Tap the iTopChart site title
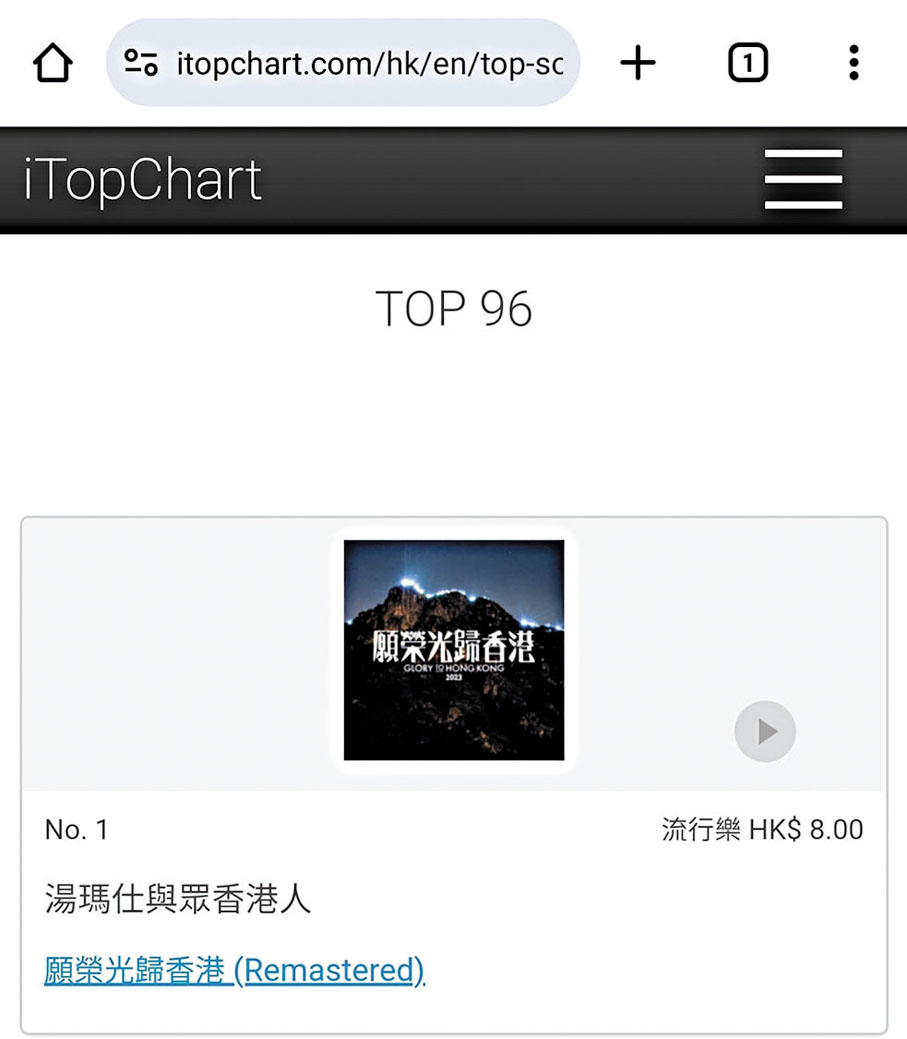The height and width of the screenshot is (1039, 907). (x=142, y=180)
